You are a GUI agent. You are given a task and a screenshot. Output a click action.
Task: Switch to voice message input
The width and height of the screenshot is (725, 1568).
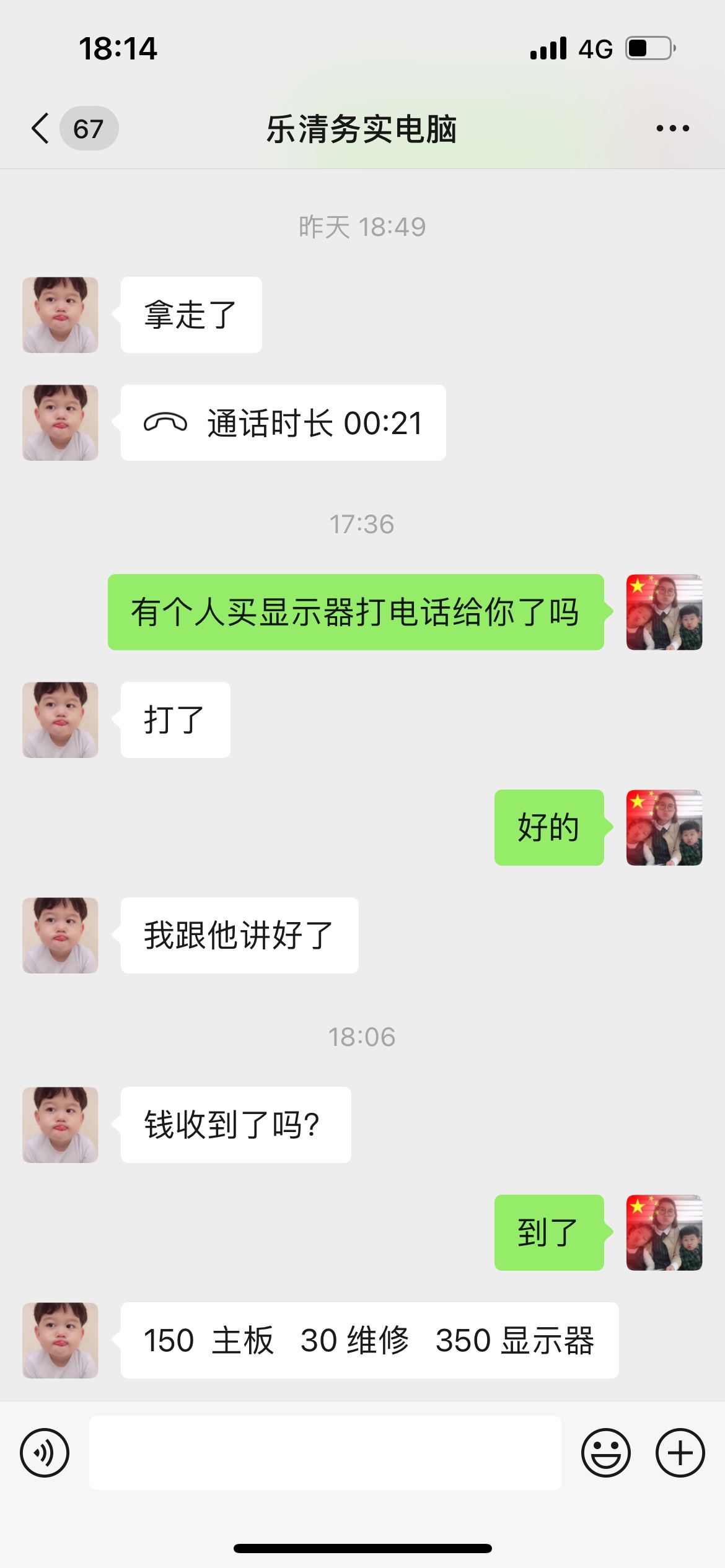pyautogui.click(x=45, y=1453)
